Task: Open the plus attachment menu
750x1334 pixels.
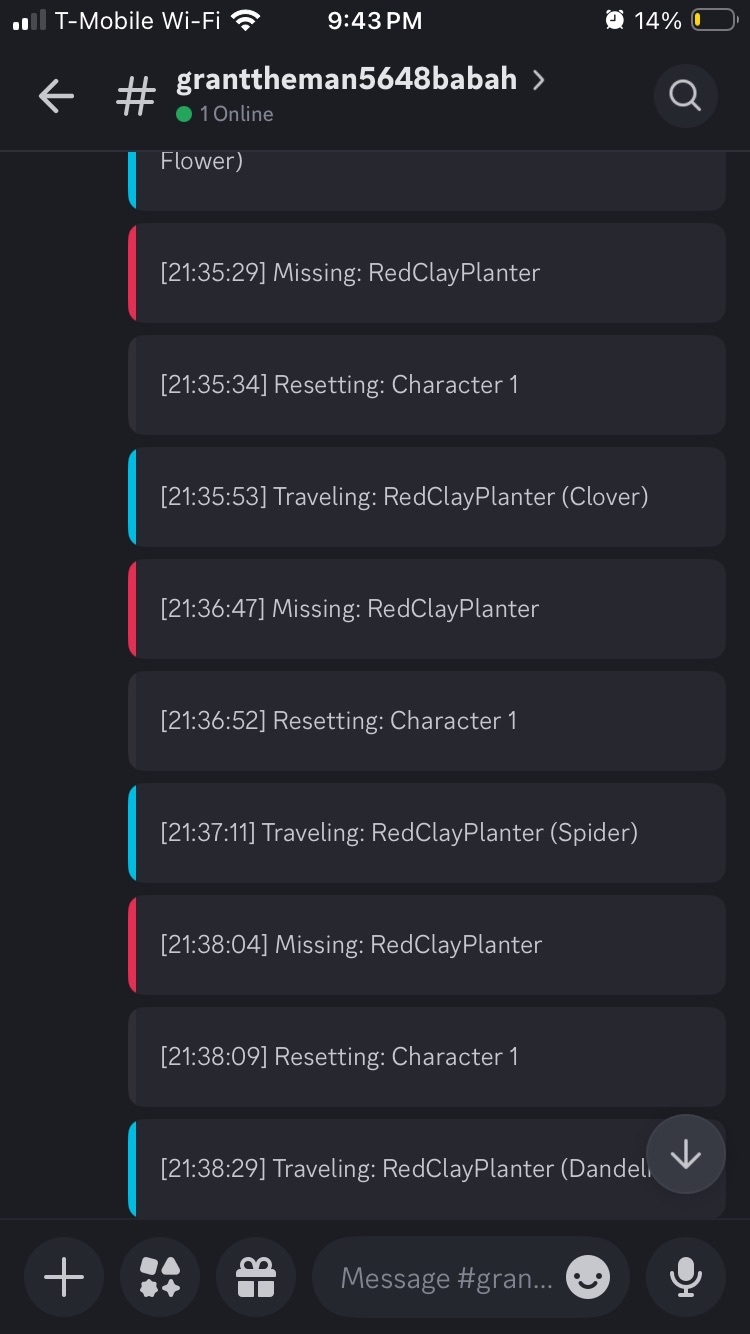Action: point(64,1277)
